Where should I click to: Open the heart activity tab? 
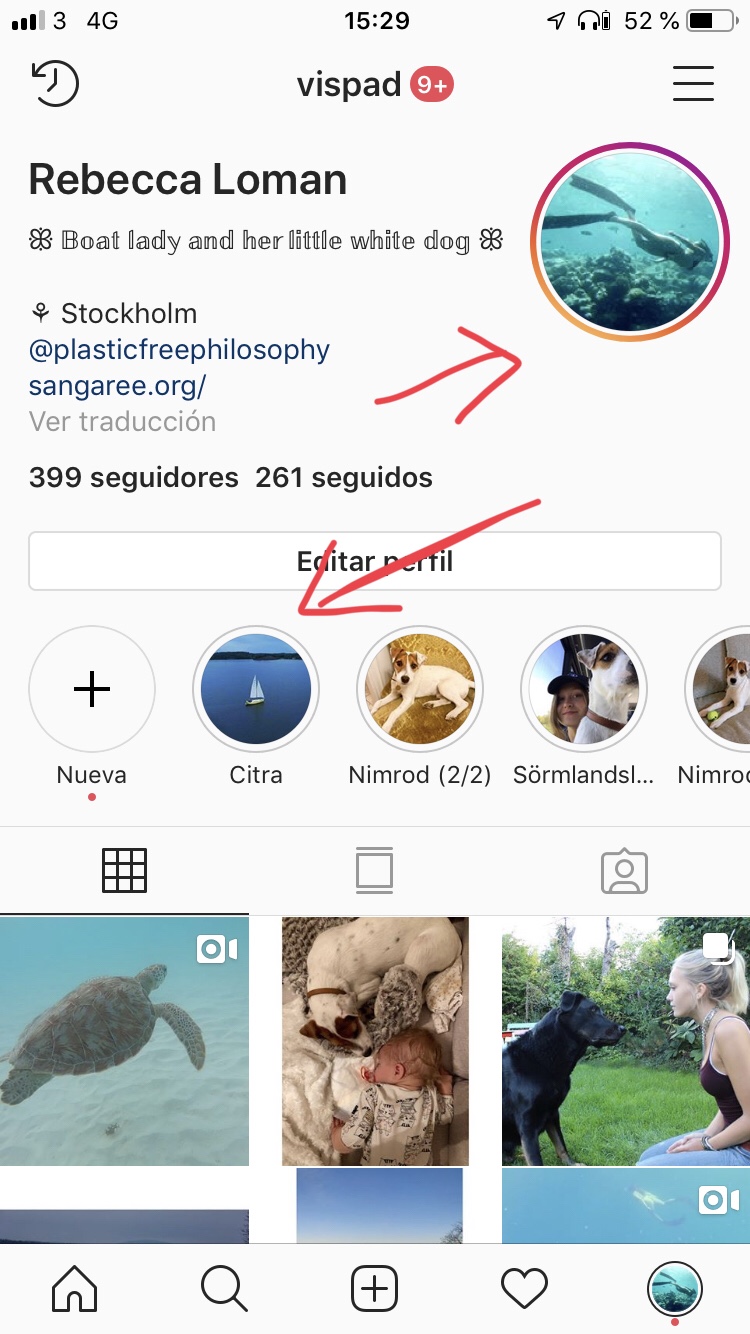524,1288
